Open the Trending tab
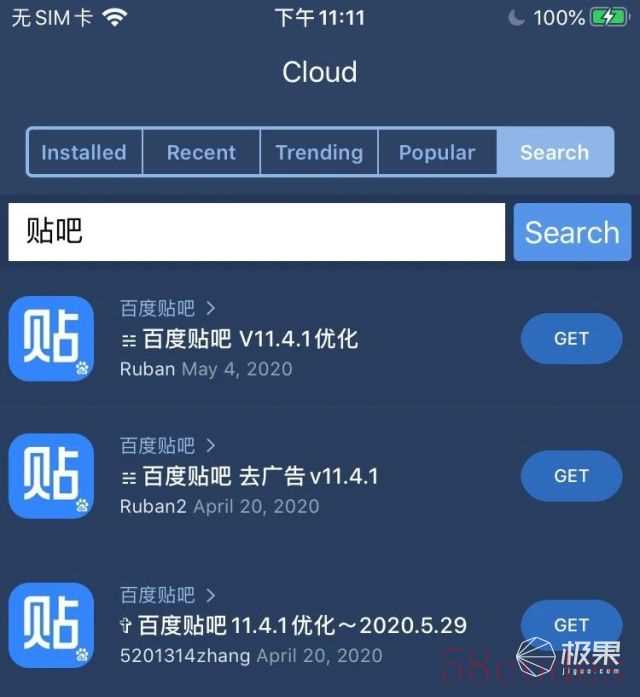This screenshot has height=697, width=640. point(319,153)
